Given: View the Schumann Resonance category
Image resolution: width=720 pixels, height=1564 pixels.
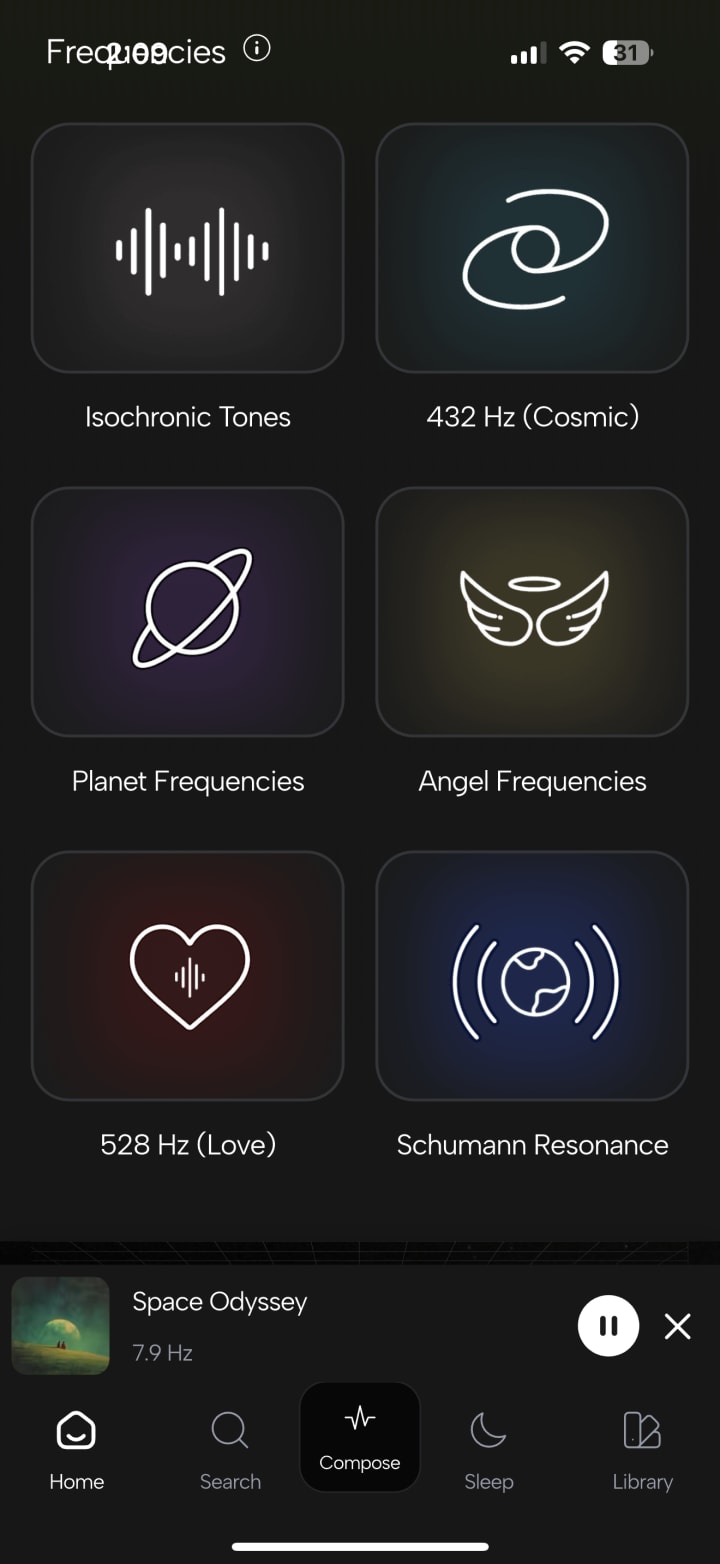Looking at the screenshot, I should pyautogui.click(x=532, y=976).
